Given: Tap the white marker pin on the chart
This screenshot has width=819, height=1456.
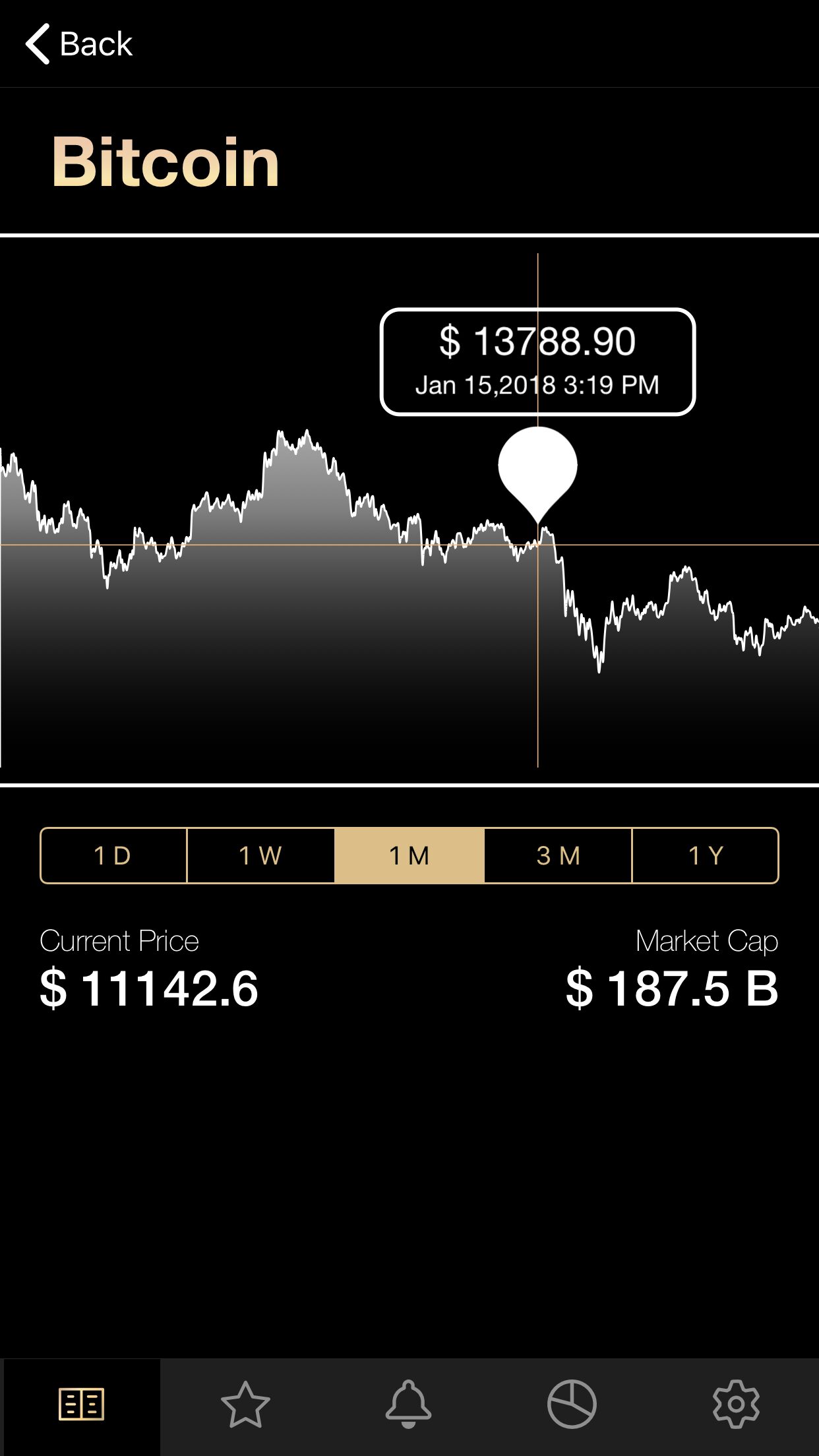Looking at the screenshot, I should [x=537, y=468].
